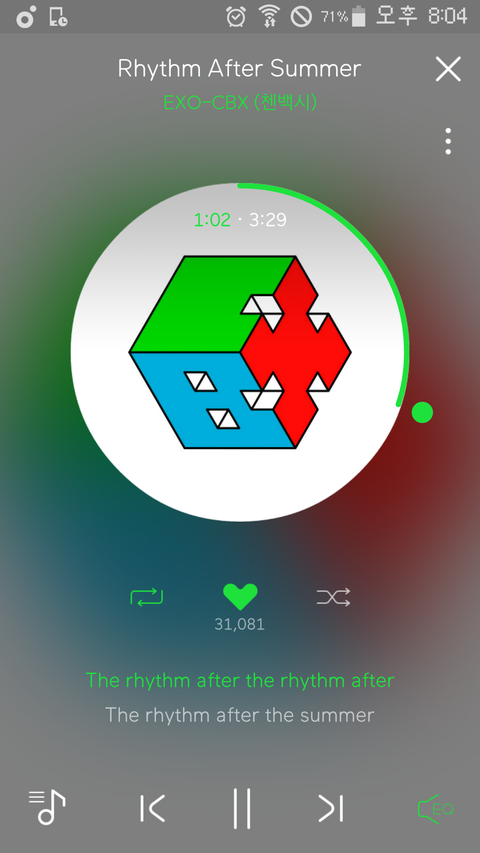Screen dimensions: 480x853
Task: Pause the current song
Action: (x=242, y=808)
